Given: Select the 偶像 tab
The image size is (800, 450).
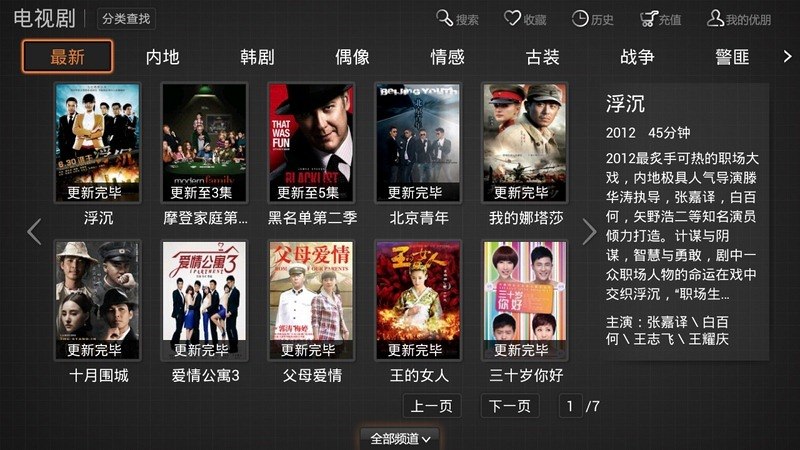Looking at the screenshot, I should point(352,57).
